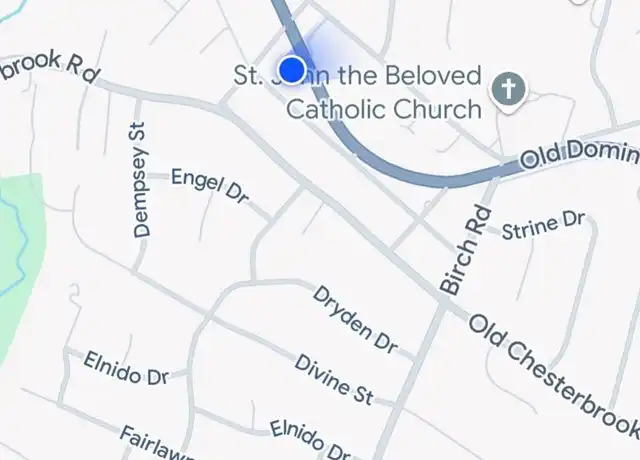Tap the blue current location dot
The height and width of the screenshot is (460, 640).
291,69
